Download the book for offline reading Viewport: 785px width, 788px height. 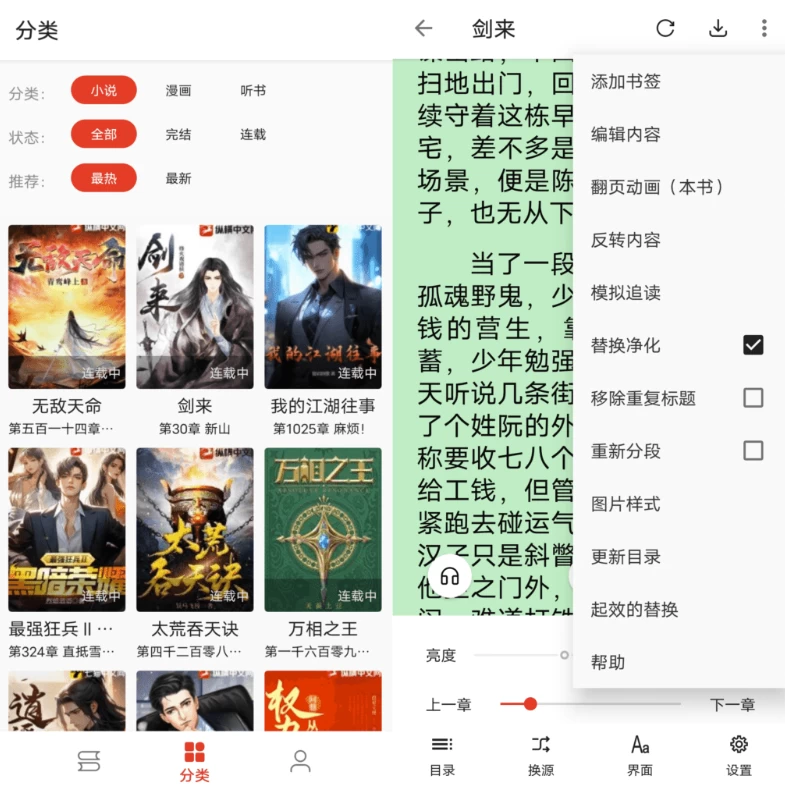(x=717, y=29)
